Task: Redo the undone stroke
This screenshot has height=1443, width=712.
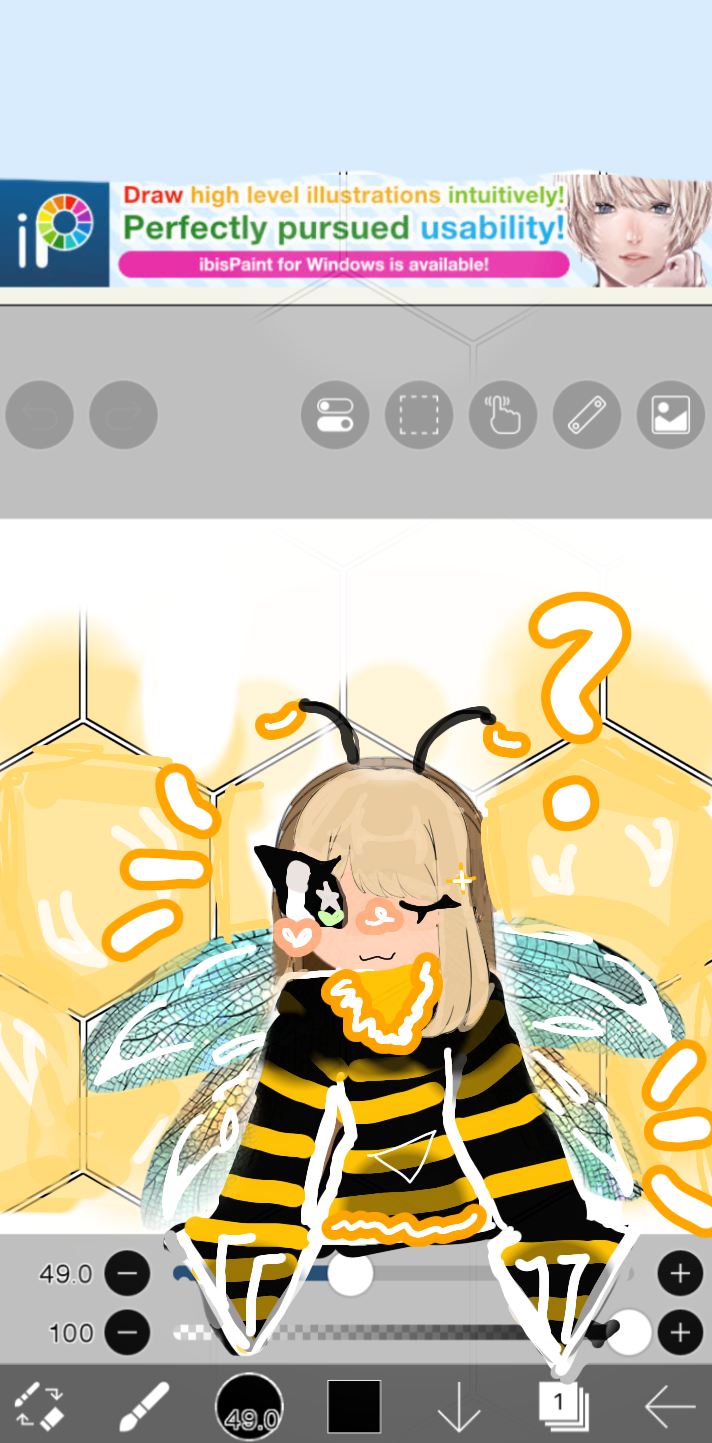Action: [123, 414]
